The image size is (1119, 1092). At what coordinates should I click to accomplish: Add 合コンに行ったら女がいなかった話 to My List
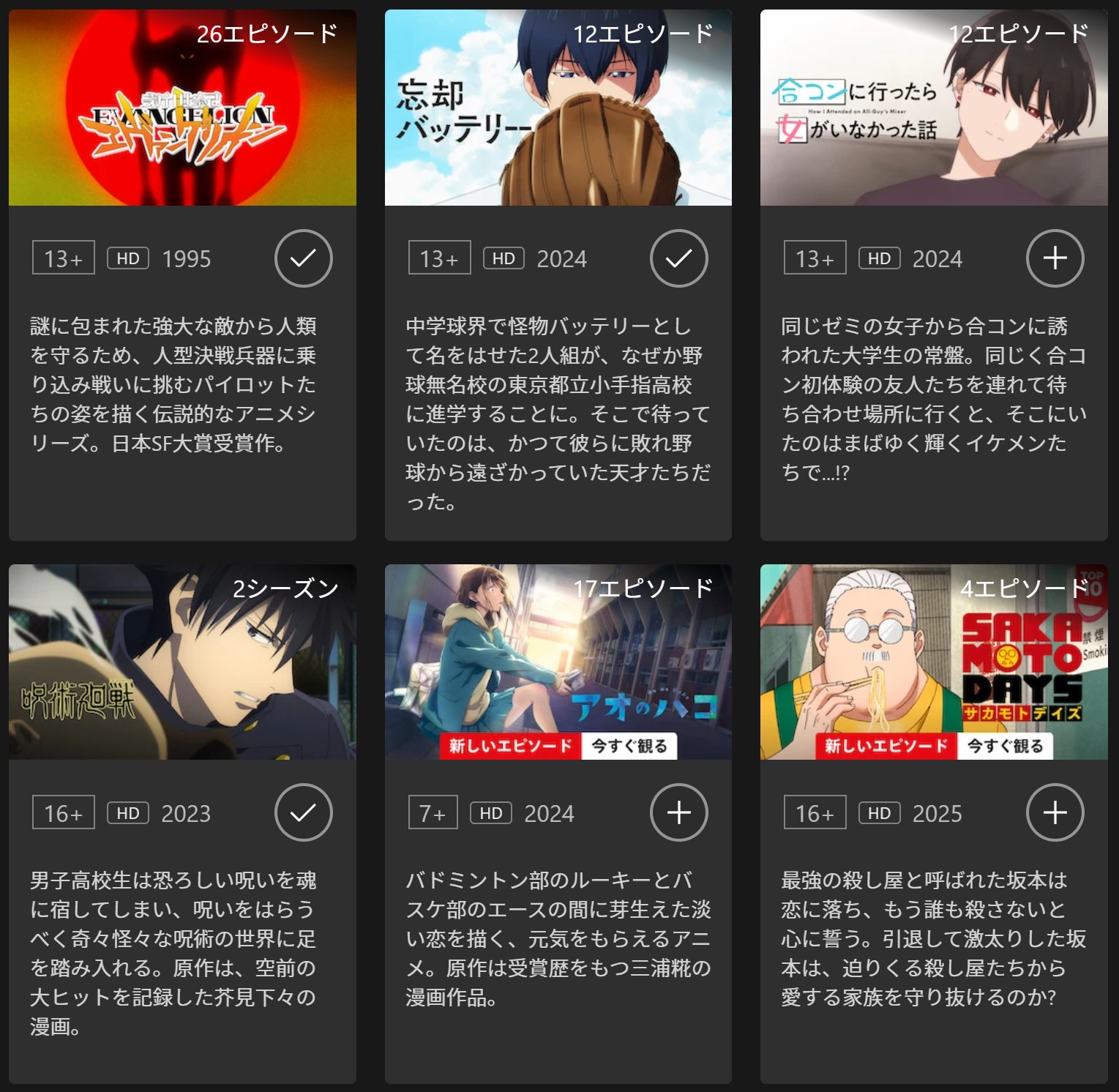coord(1055,258)
